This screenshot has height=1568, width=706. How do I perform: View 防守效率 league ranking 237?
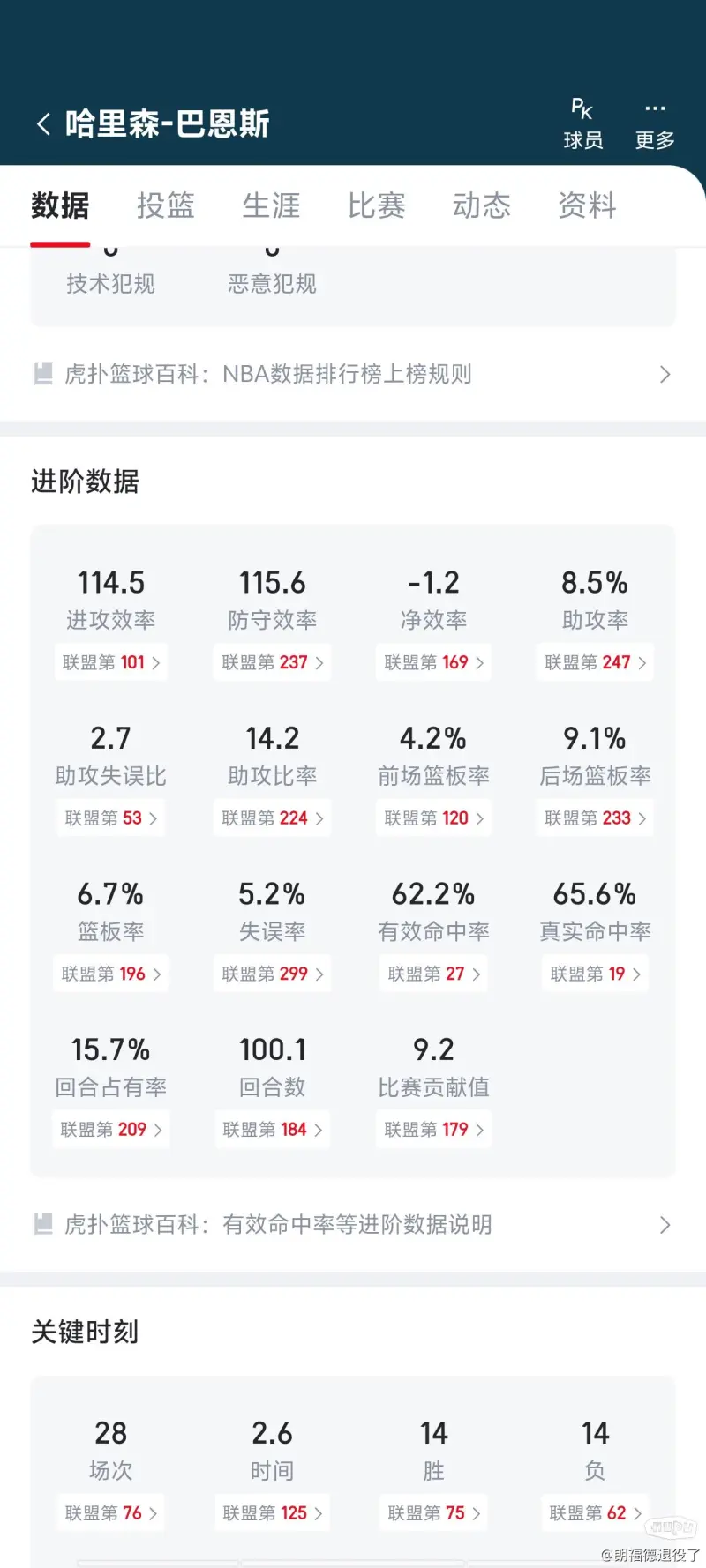pyautogui.click(x=273, y=662)
